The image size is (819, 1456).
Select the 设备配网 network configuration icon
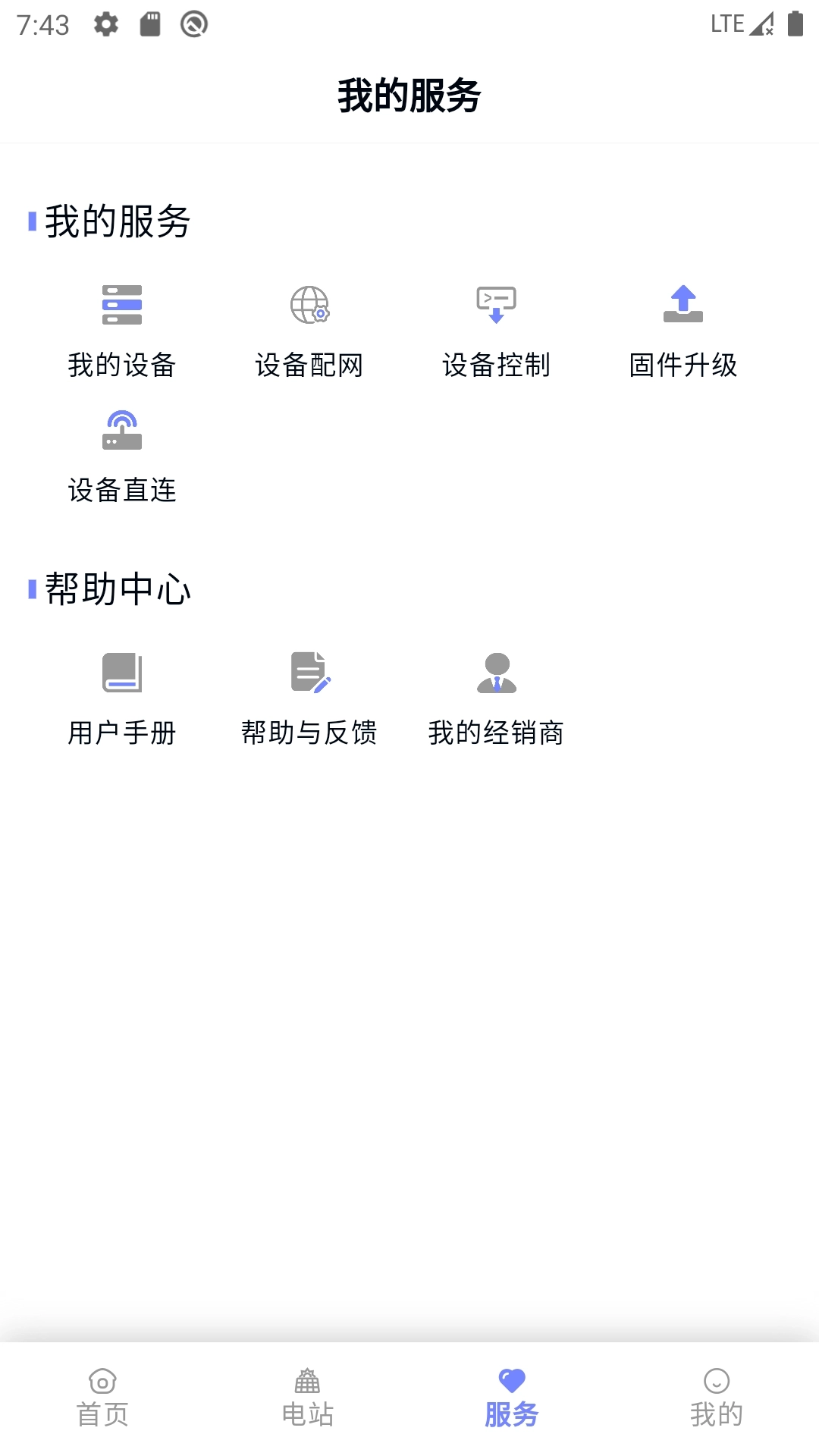tap(309, 304)
